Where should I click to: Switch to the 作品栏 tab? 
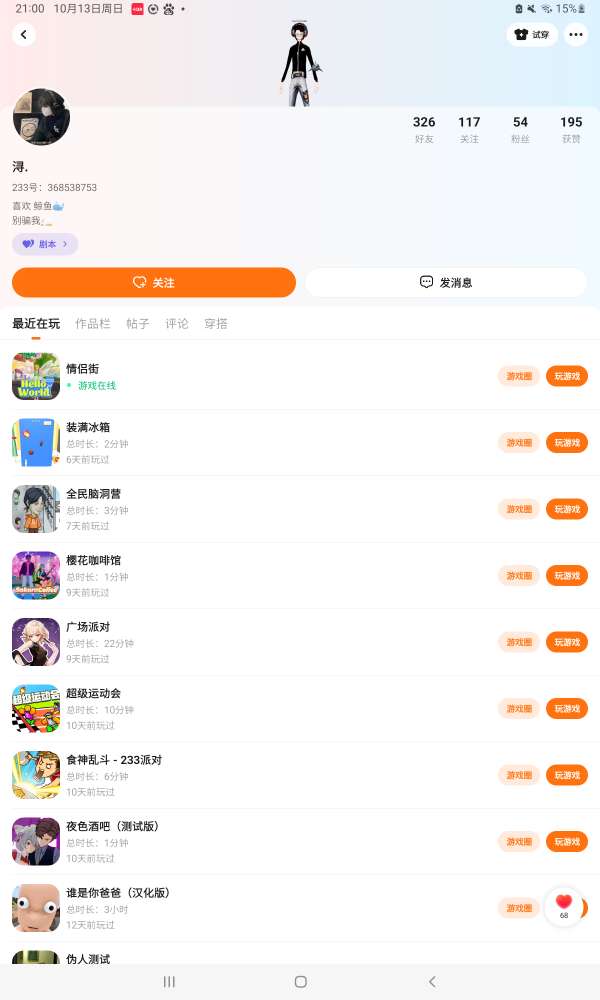click(x=93, y=324)
